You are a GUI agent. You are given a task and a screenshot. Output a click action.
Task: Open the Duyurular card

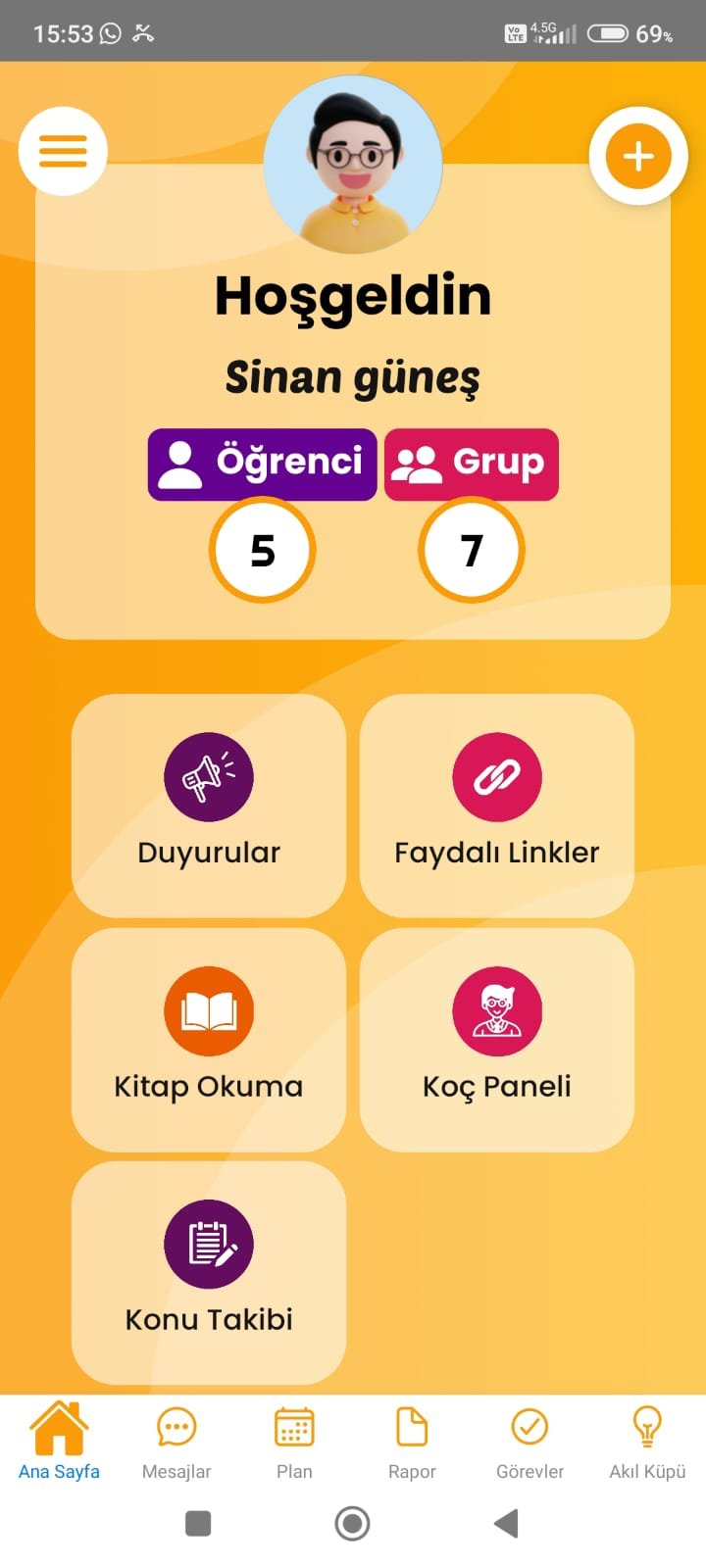209,806
